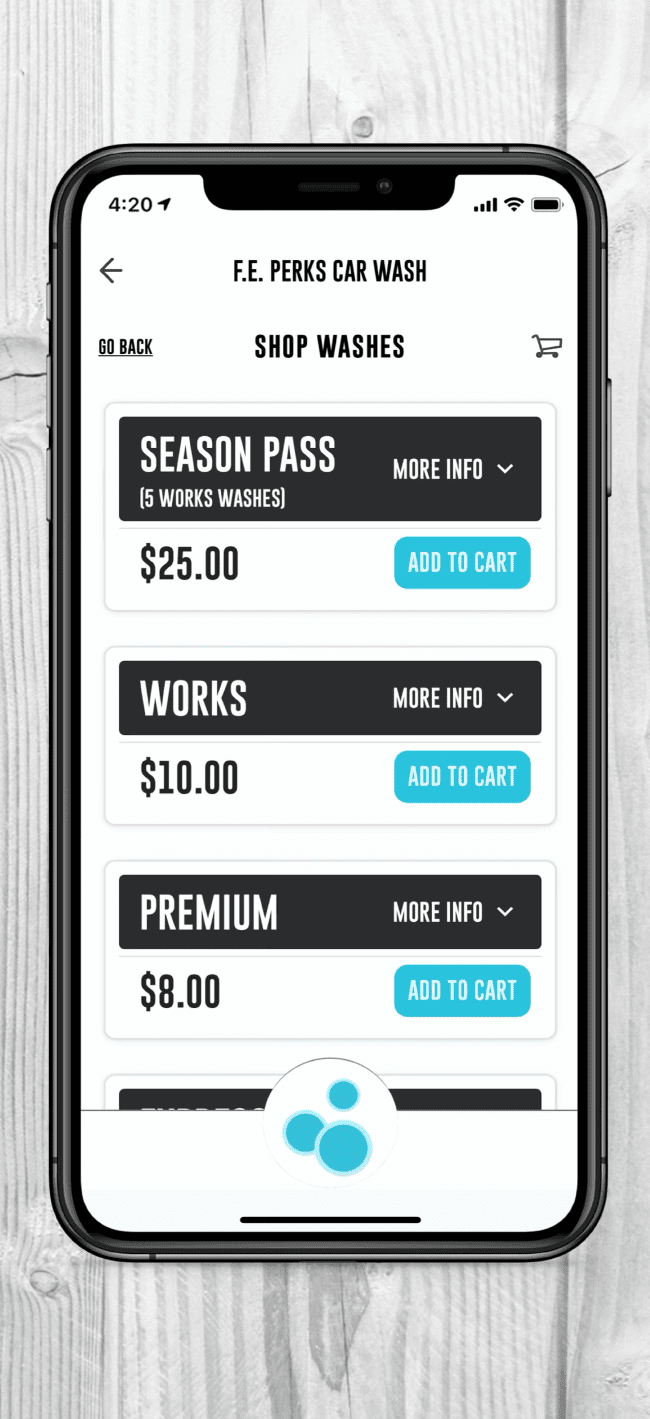This screenshot has height=1419, width=650.
Task: Open the shopping cart
Action: coord(546,346)
